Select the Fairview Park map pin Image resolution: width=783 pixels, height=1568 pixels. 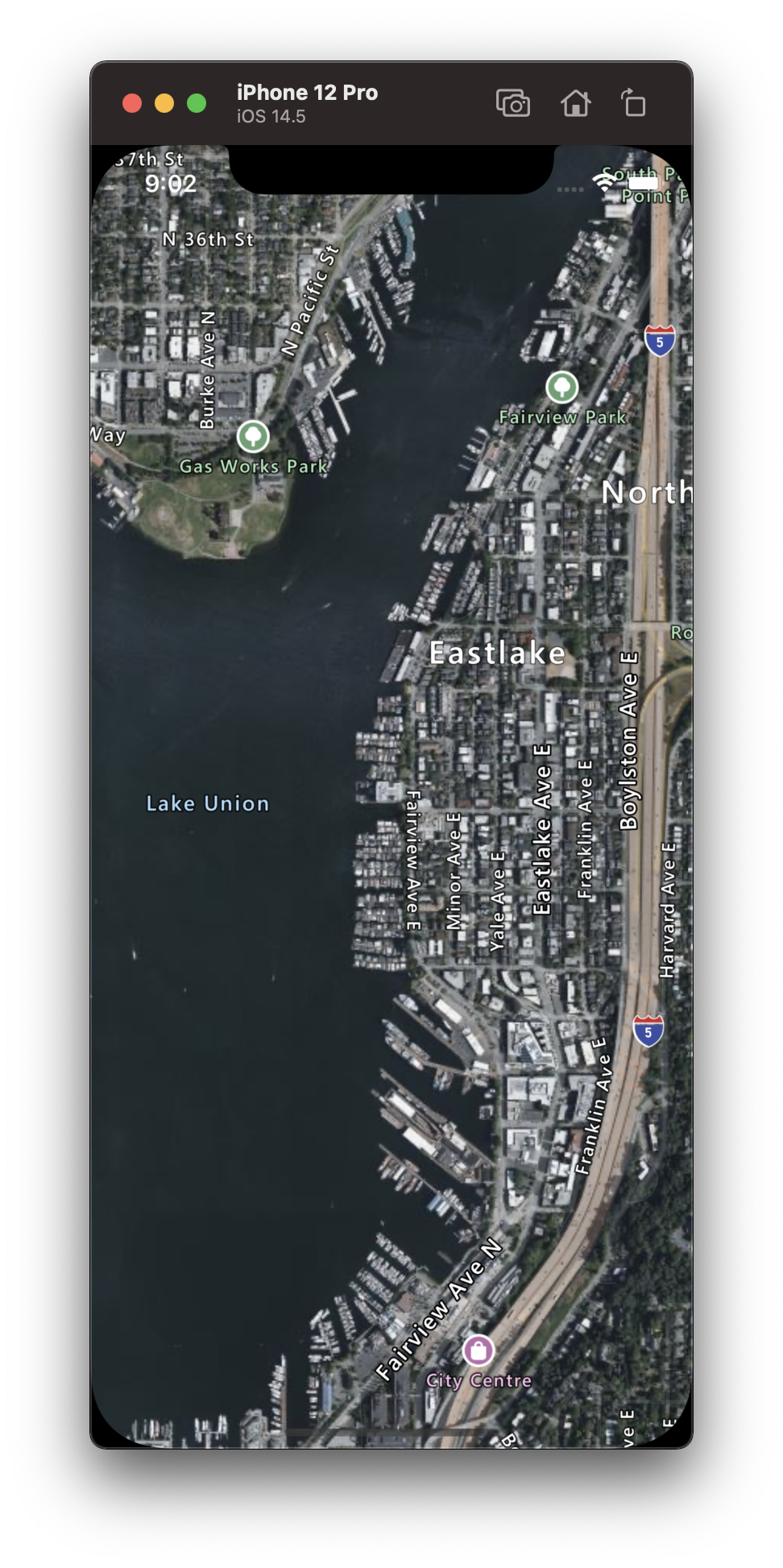pyautogui.click(x=562, y=388)
